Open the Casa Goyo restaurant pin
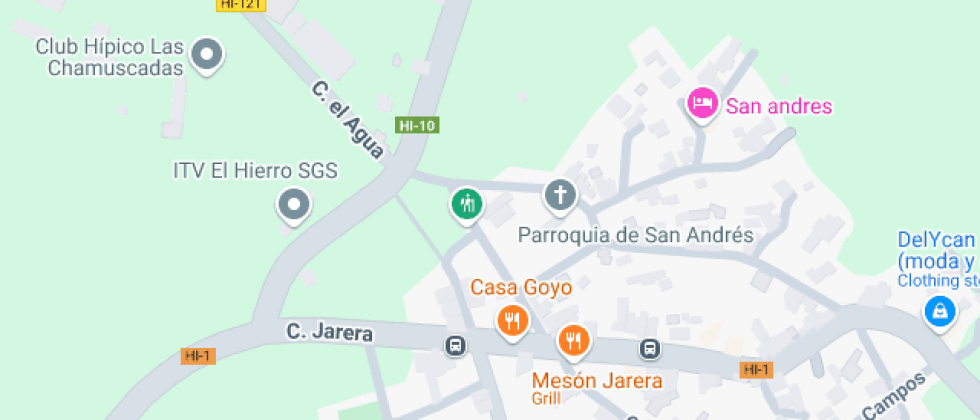 [x=512, y=320]
